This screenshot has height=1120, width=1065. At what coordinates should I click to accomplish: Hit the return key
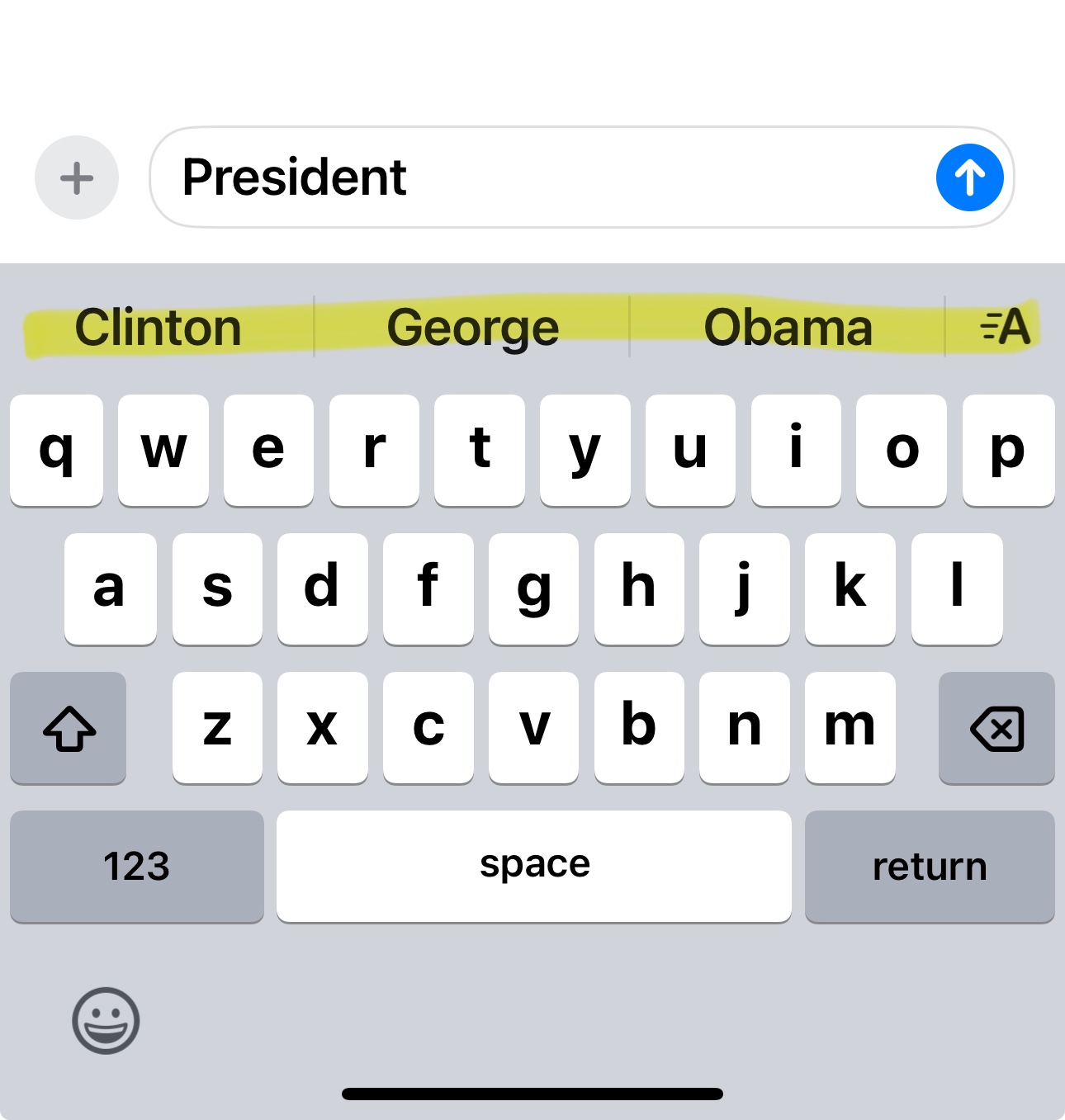tap(930, 867)
